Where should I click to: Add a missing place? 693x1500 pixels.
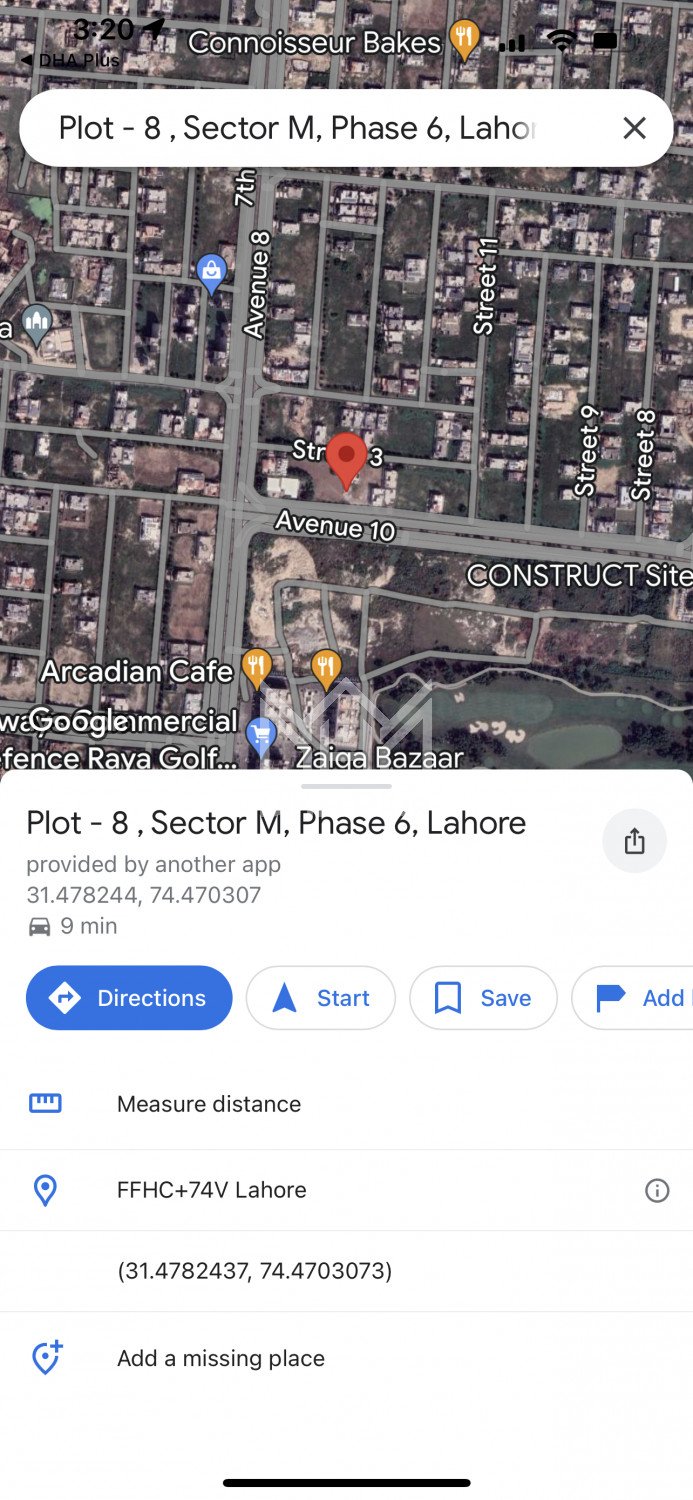pyautogui.click(x=220, y=1358)
